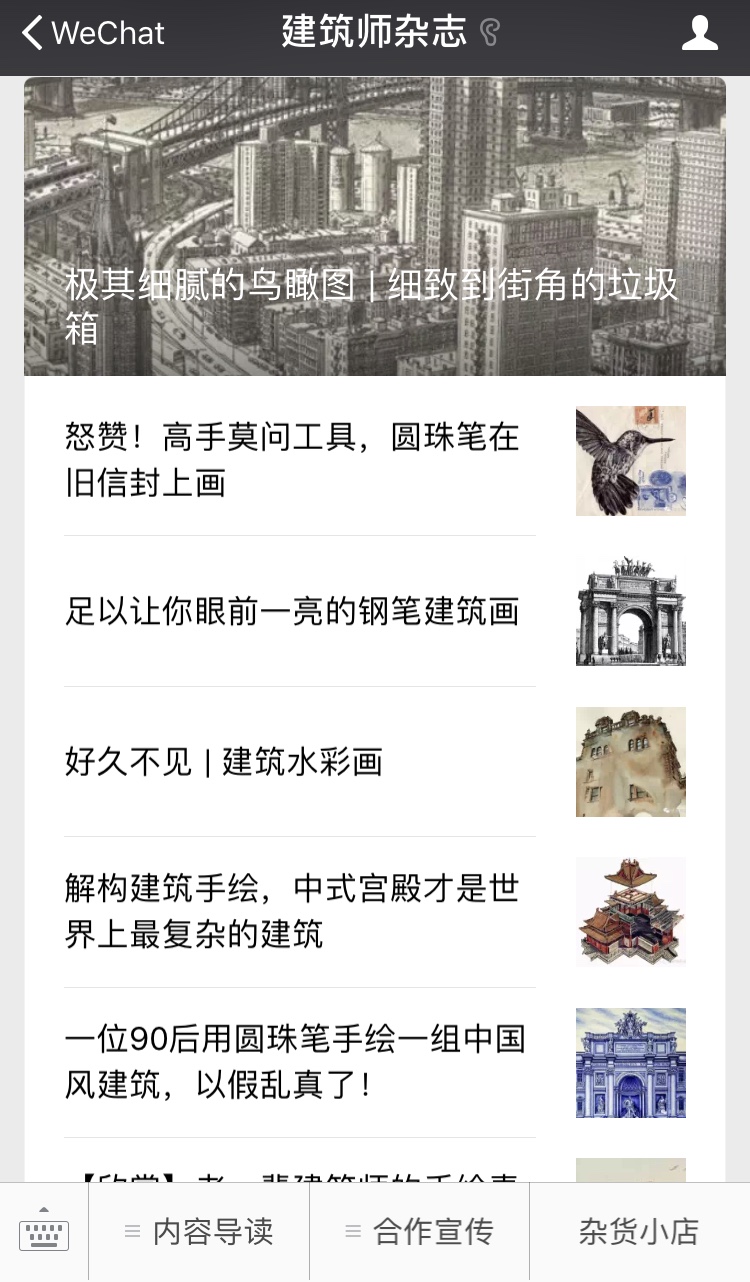Go back to WeChat
The width and height of the screenshot is (750, 1282).
tap(93, 33)
